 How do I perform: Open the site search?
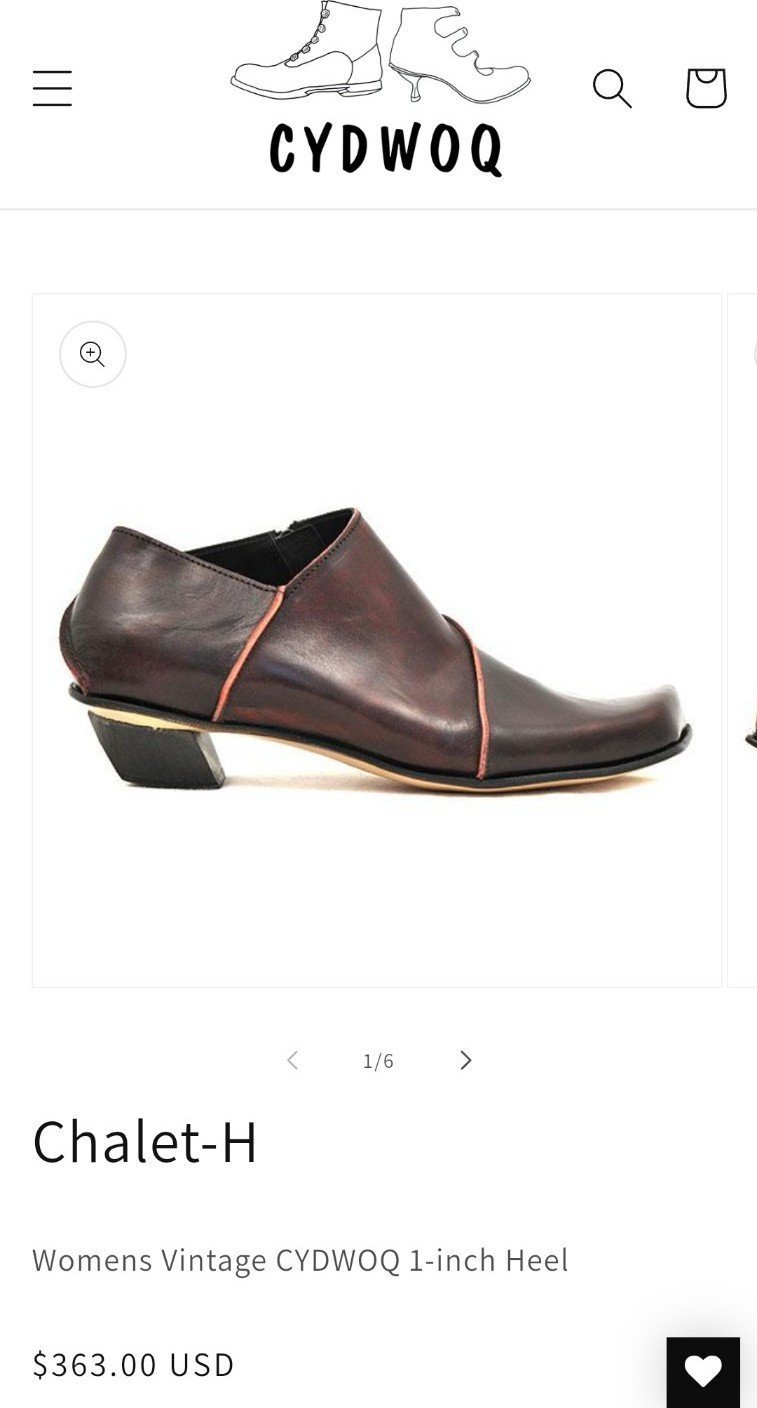611,88
